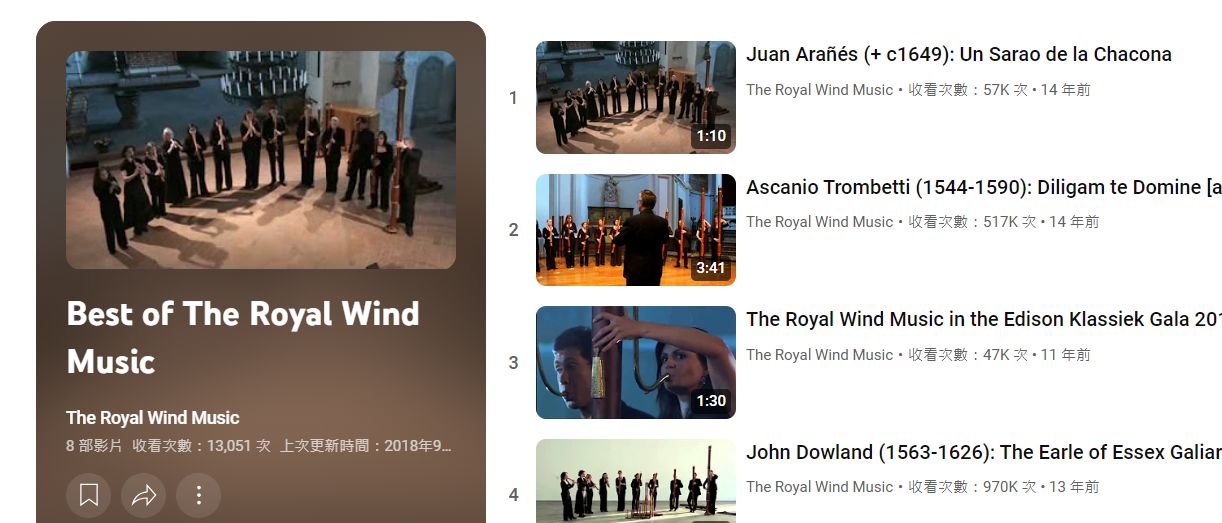1222x523 pixels.
Task: Open the playlist's three-dot overflow menu
Action: (x=198, y=495)
